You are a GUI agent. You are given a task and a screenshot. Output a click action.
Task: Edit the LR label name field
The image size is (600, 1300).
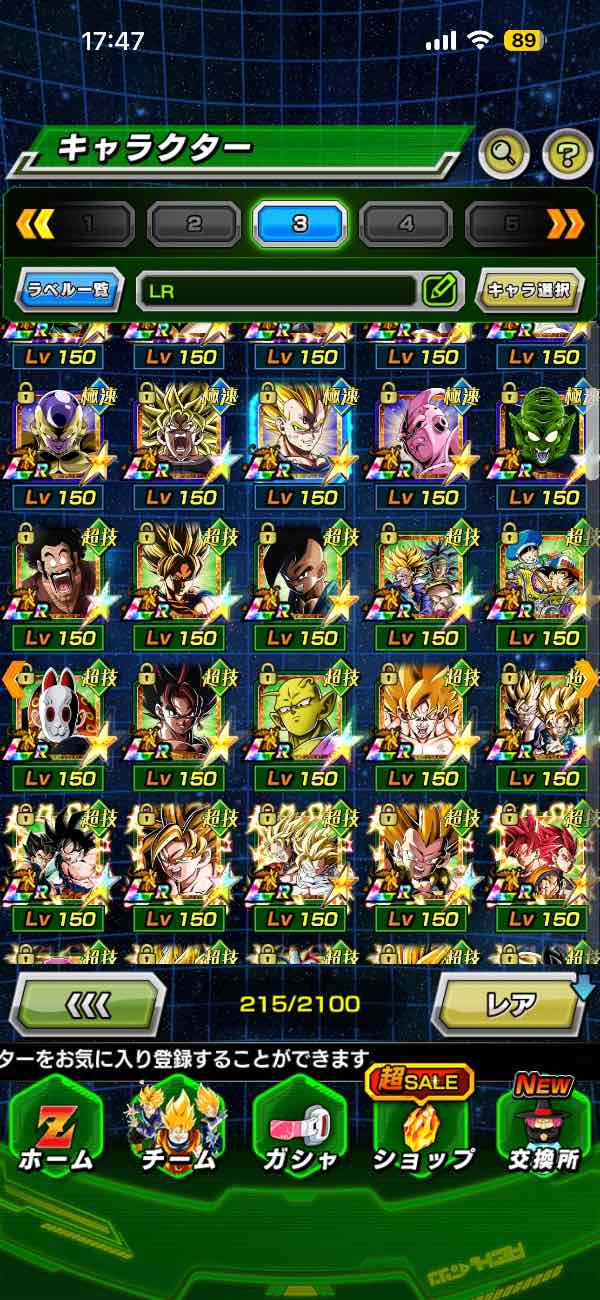439,291
